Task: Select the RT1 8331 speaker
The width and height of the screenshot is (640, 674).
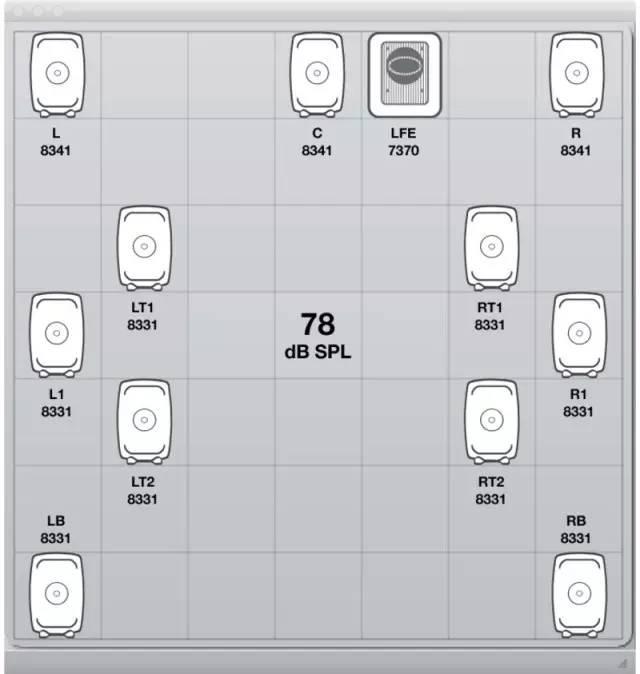Action: 490,247
